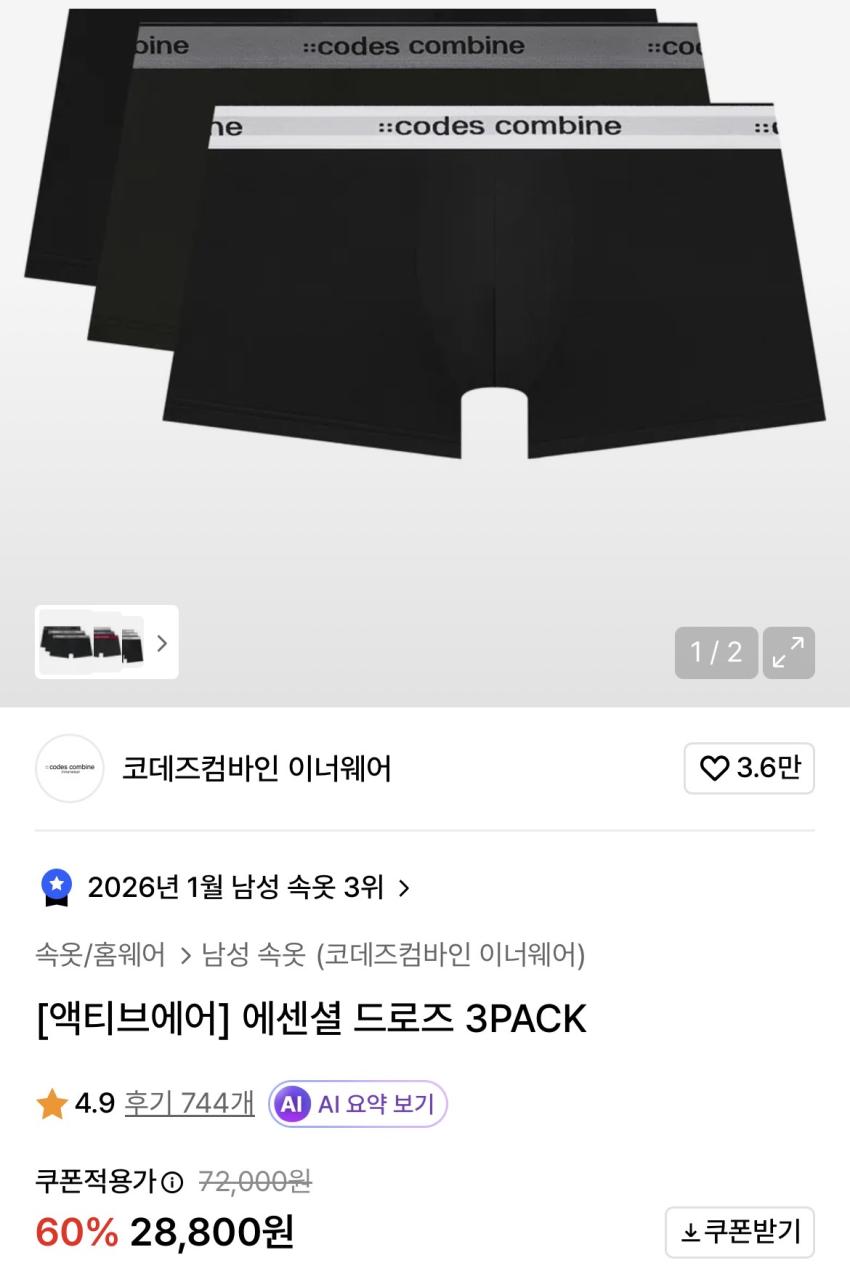The width and height of the screenshot is (850, 1271).
Task: Go to the 속옷/홈웨어 category
Action: pos(100,955)
